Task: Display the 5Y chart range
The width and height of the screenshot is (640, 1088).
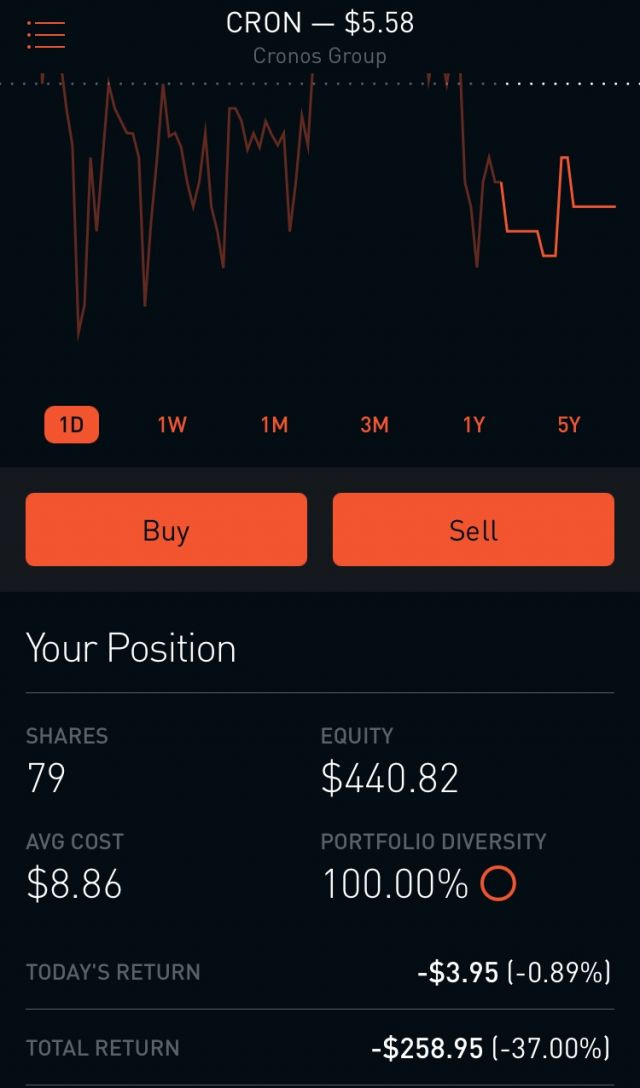Action: point(569,425)
